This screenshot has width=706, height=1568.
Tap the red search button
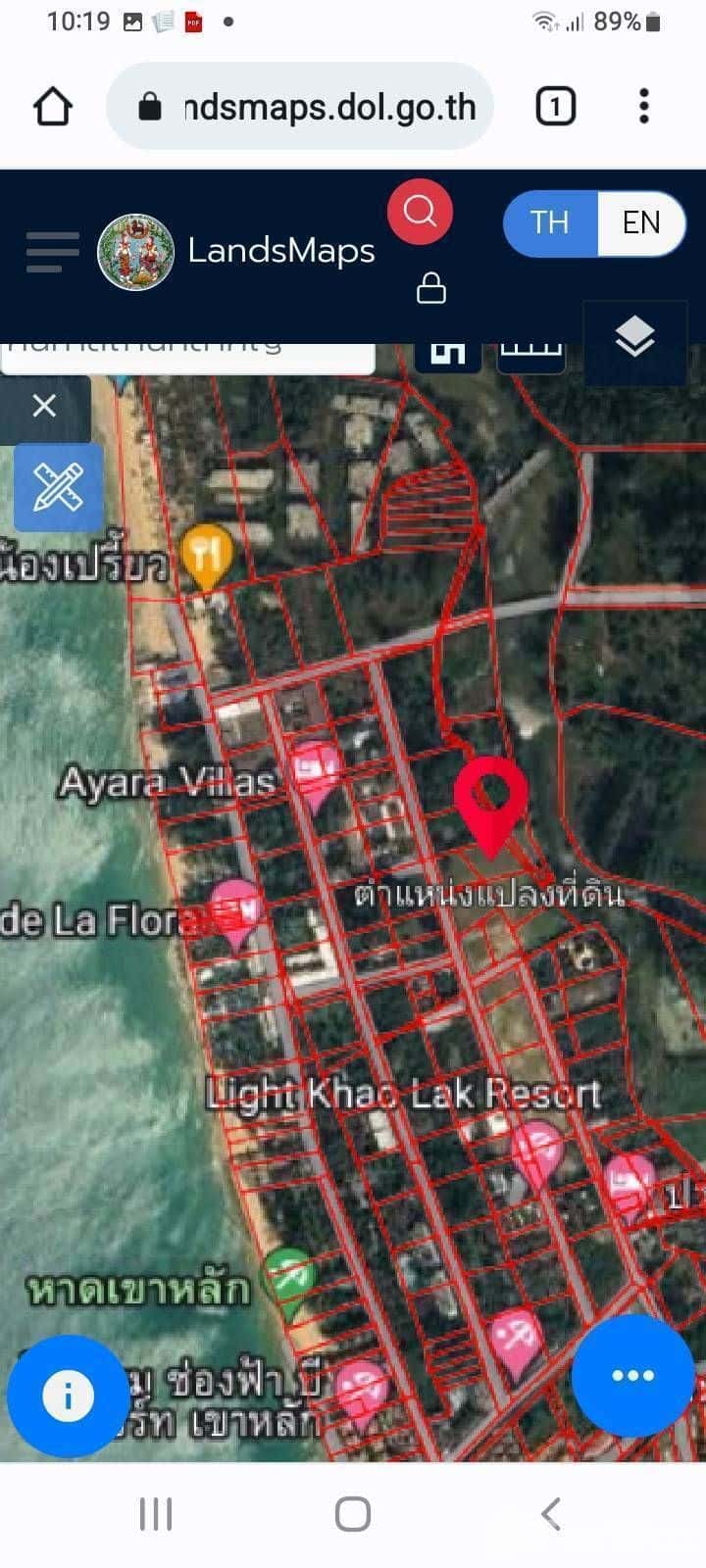[420, 212]
